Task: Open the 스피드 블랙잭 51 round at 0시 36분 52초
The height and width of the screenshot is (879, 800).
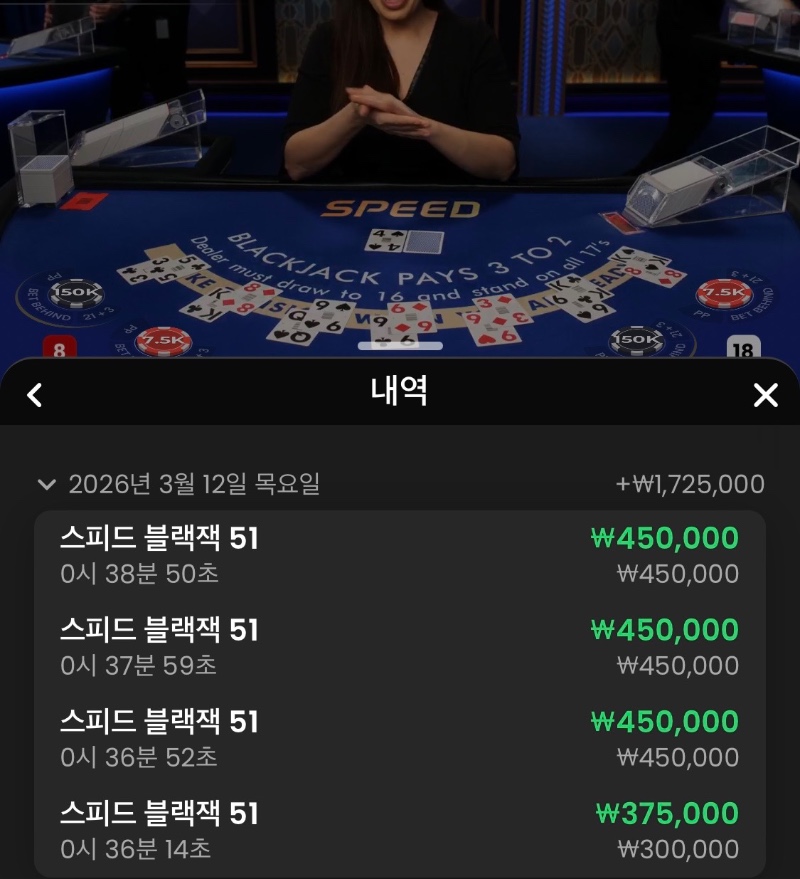Action: pyautogui.click(x=400, y=739)
